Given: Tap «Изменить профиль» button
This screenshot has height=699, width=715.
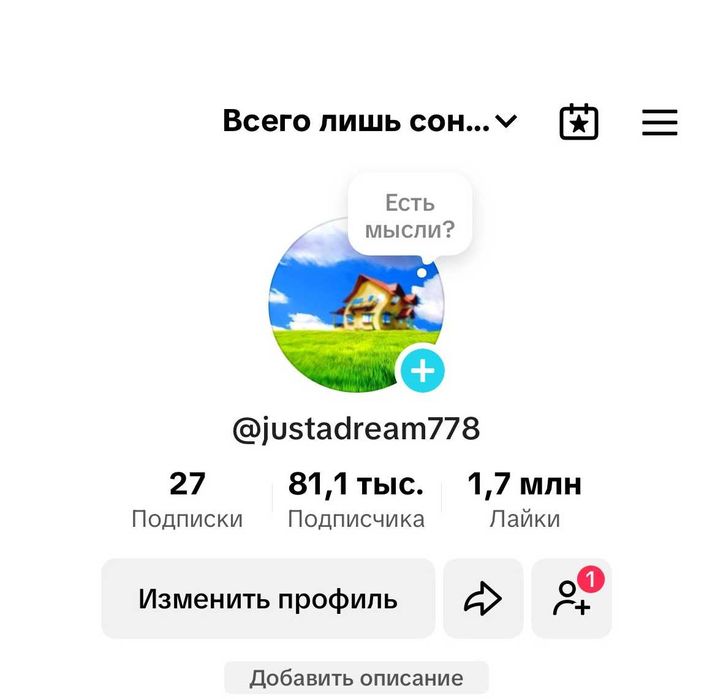Looking at the screenshot, I should point(268,598).
